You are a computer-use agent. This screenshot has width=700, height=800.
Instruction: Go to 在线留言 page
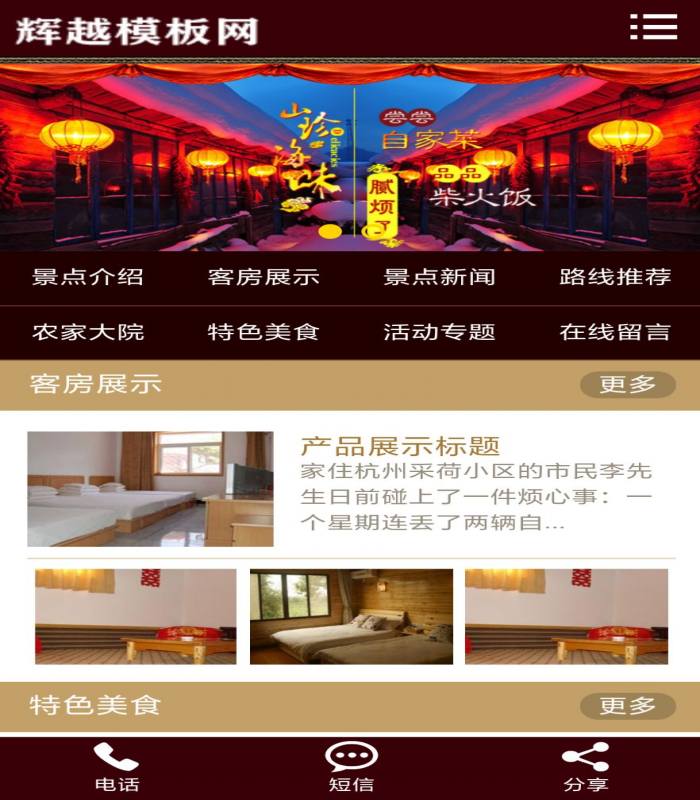click(614, 332)
